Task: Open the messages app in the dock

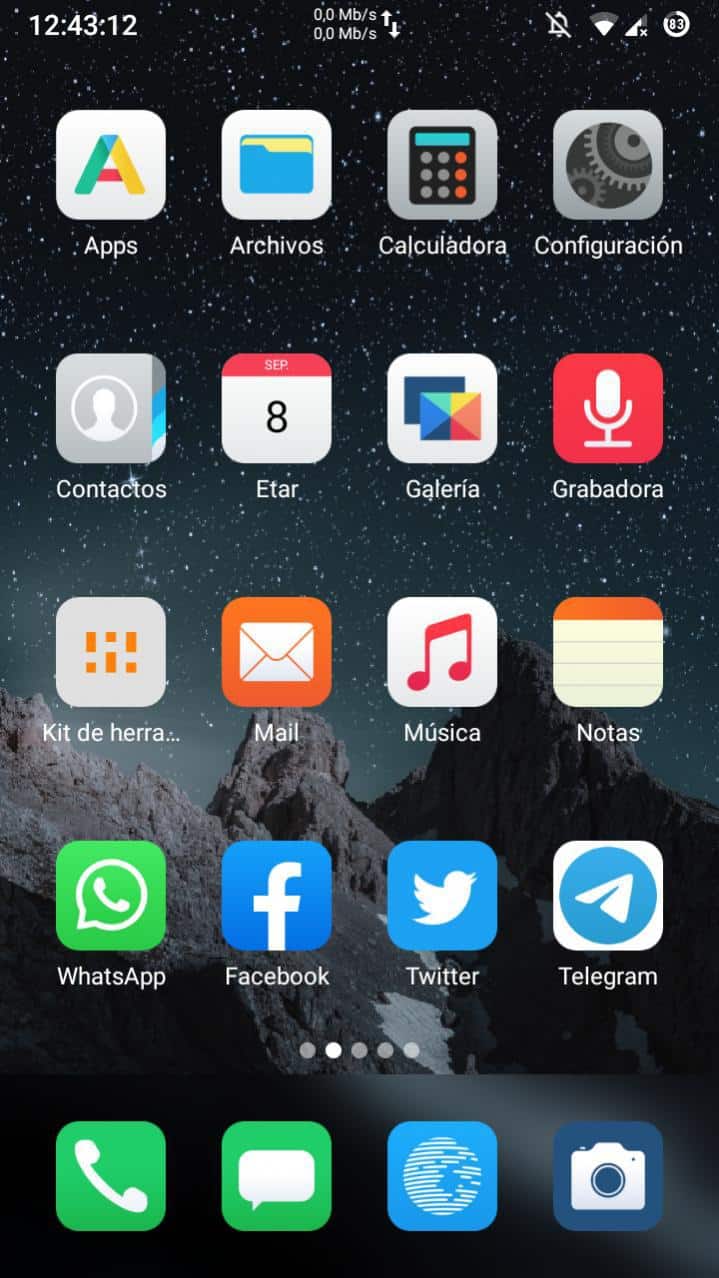Action: point(276,1176)
